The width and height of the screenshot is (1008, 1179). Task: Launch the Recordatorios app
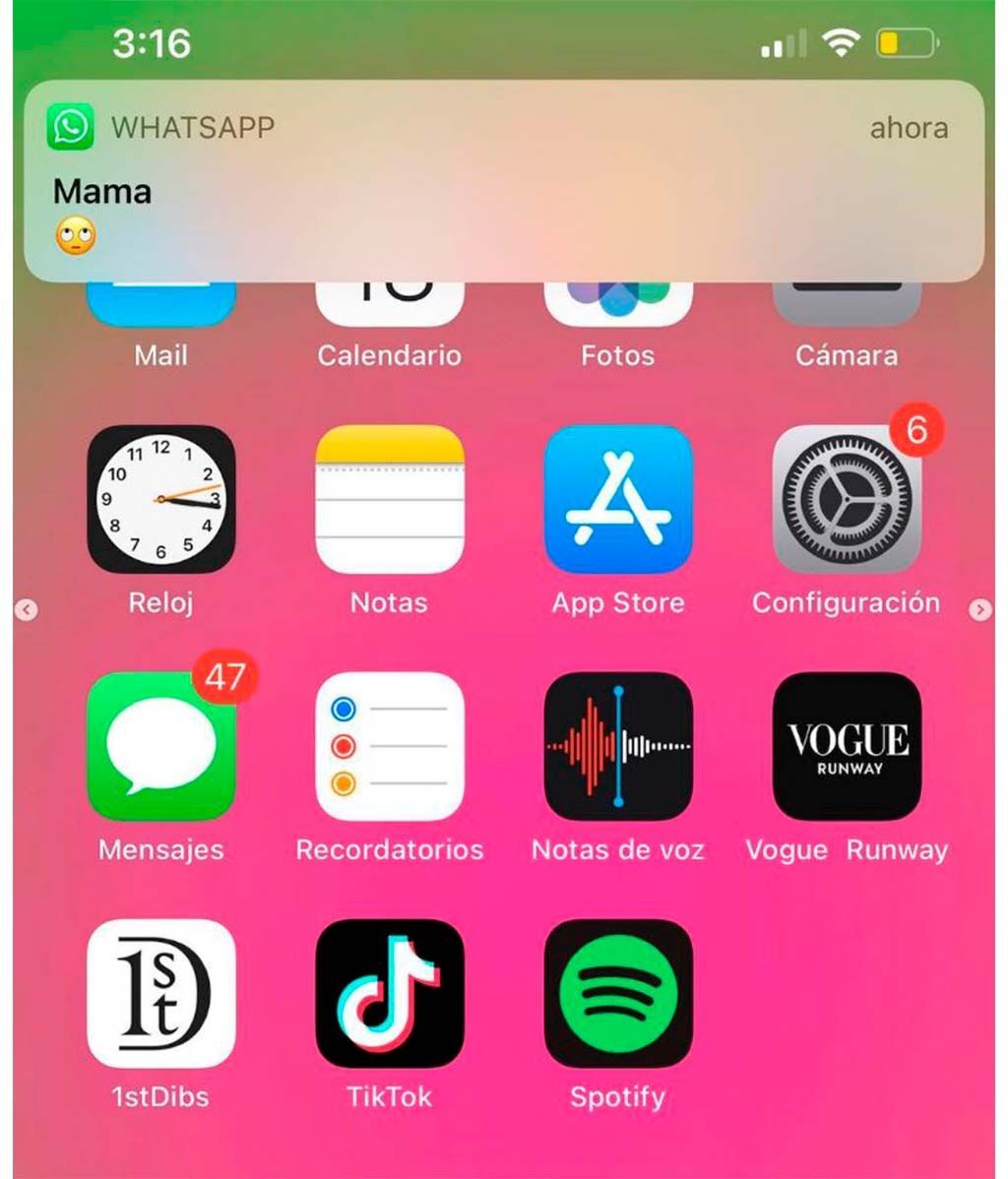click(390, 746)
